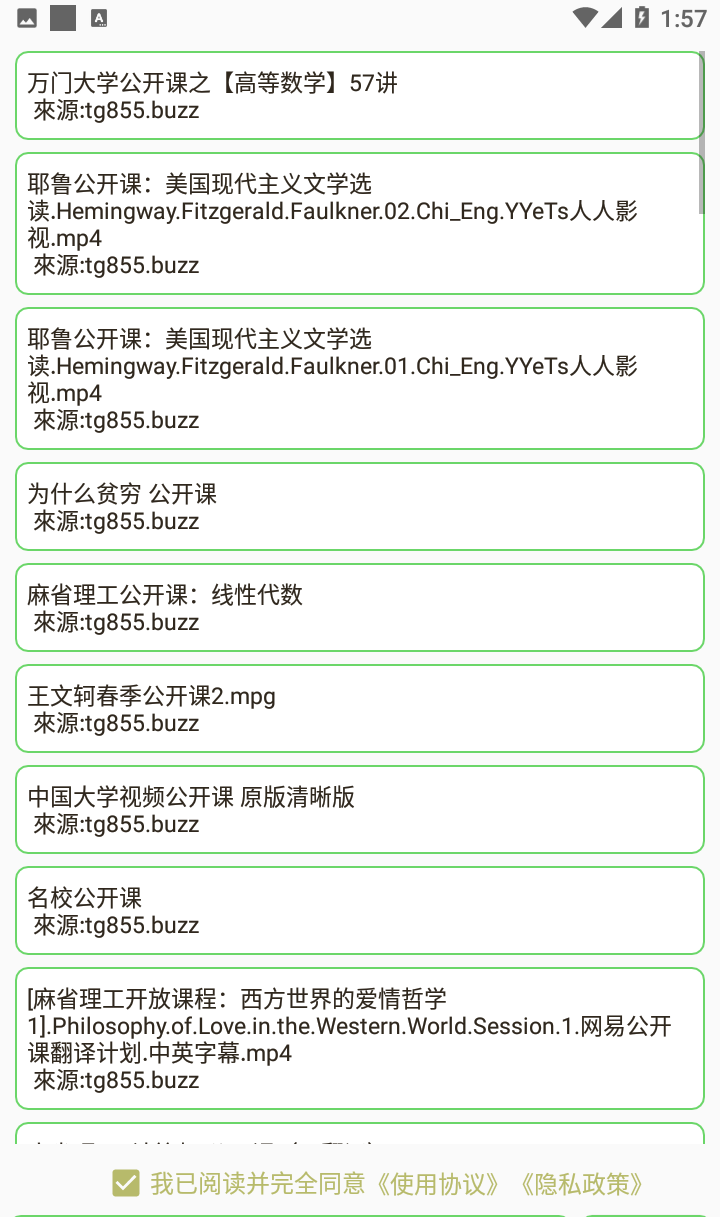Uncheck the 我已阅读并完全同意 agreement checkbox
Viewport: 720px width, 1217px height.
(126, 1183)
